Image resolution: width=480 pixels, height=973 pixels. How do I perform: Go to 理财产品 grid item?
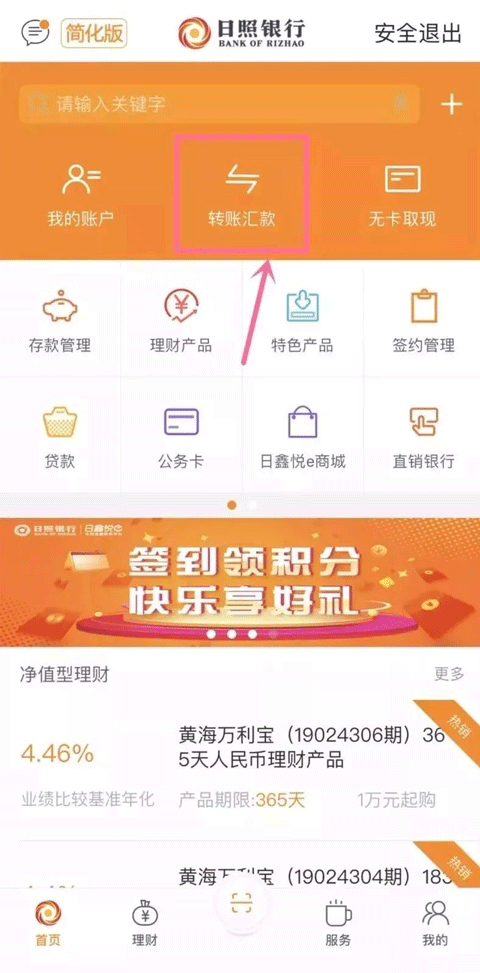[180, 320]
